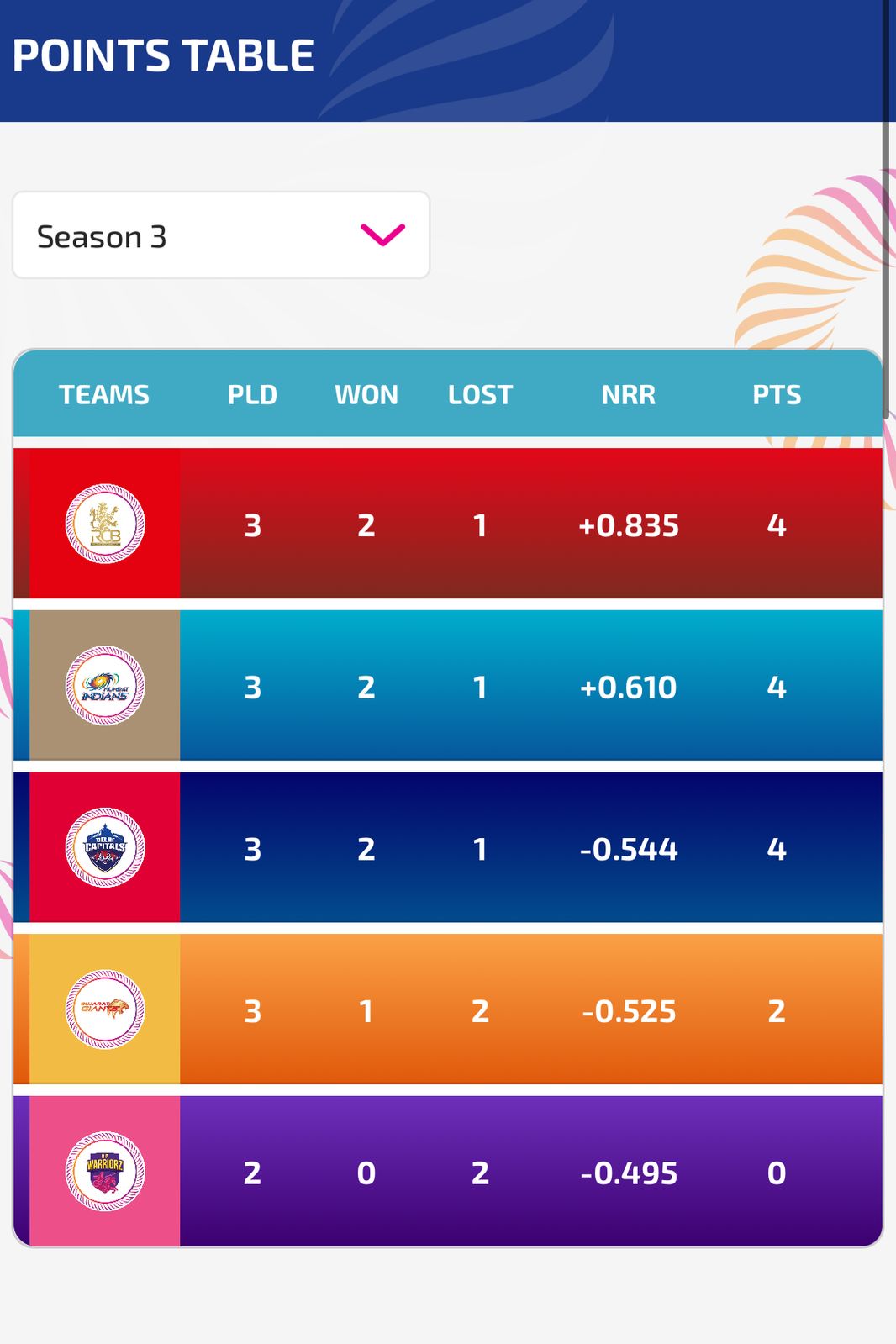Screen dimensions: 896x1344
Task: Select the Royal Challengers Bangalore team logo
Action: [103, 521]
